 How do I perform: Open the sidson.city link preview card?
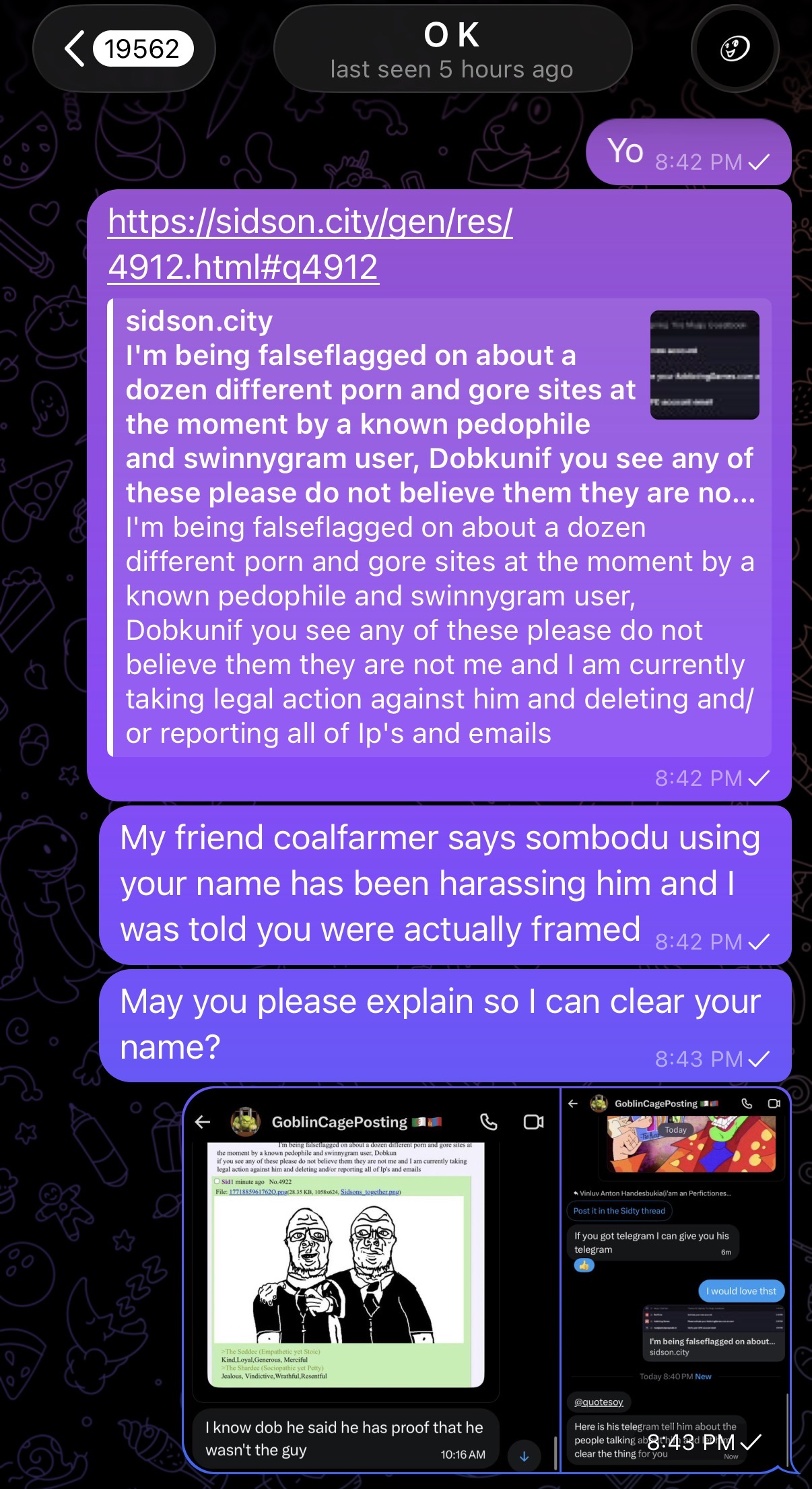[x=439, y=527]
